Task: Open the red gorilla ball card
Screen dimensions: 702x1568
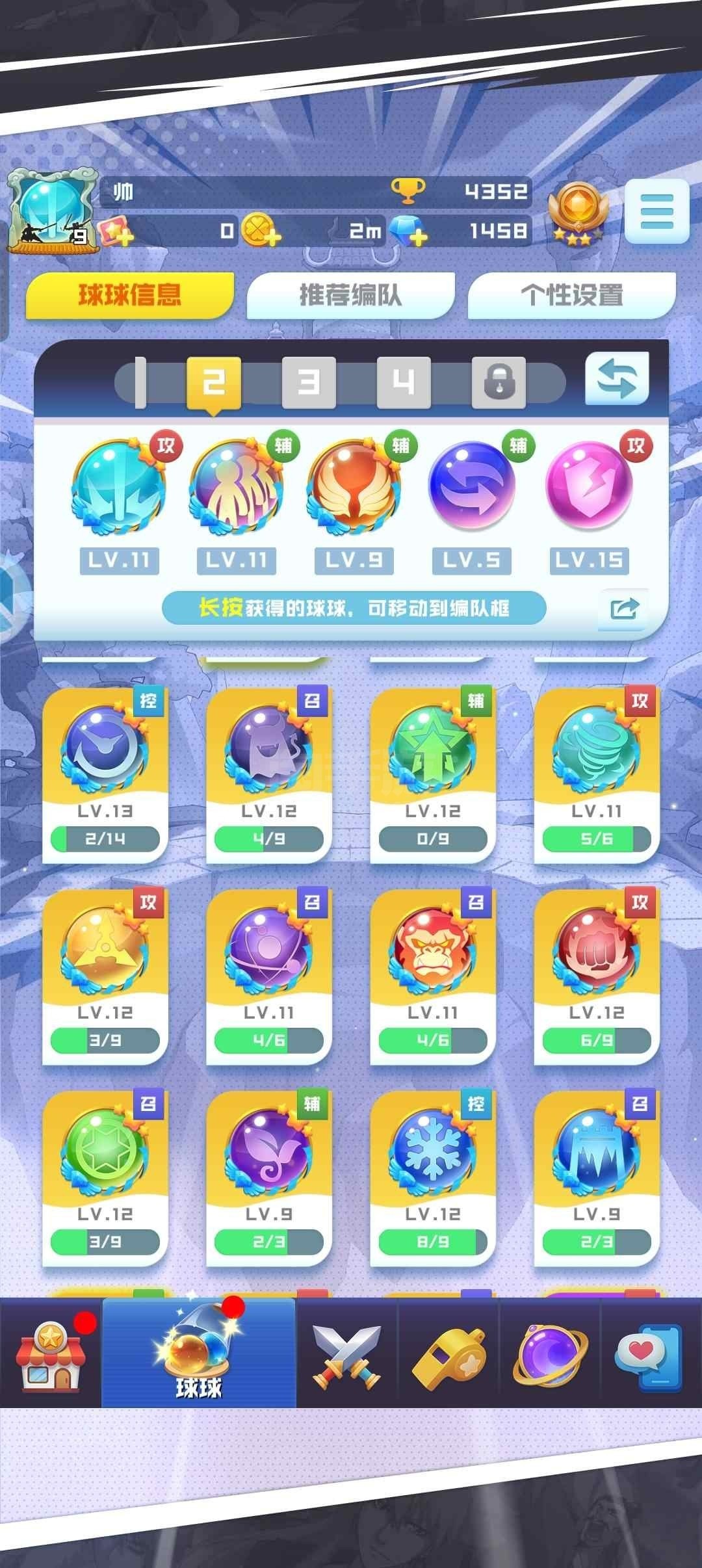Action: click(x=433, y=977)
